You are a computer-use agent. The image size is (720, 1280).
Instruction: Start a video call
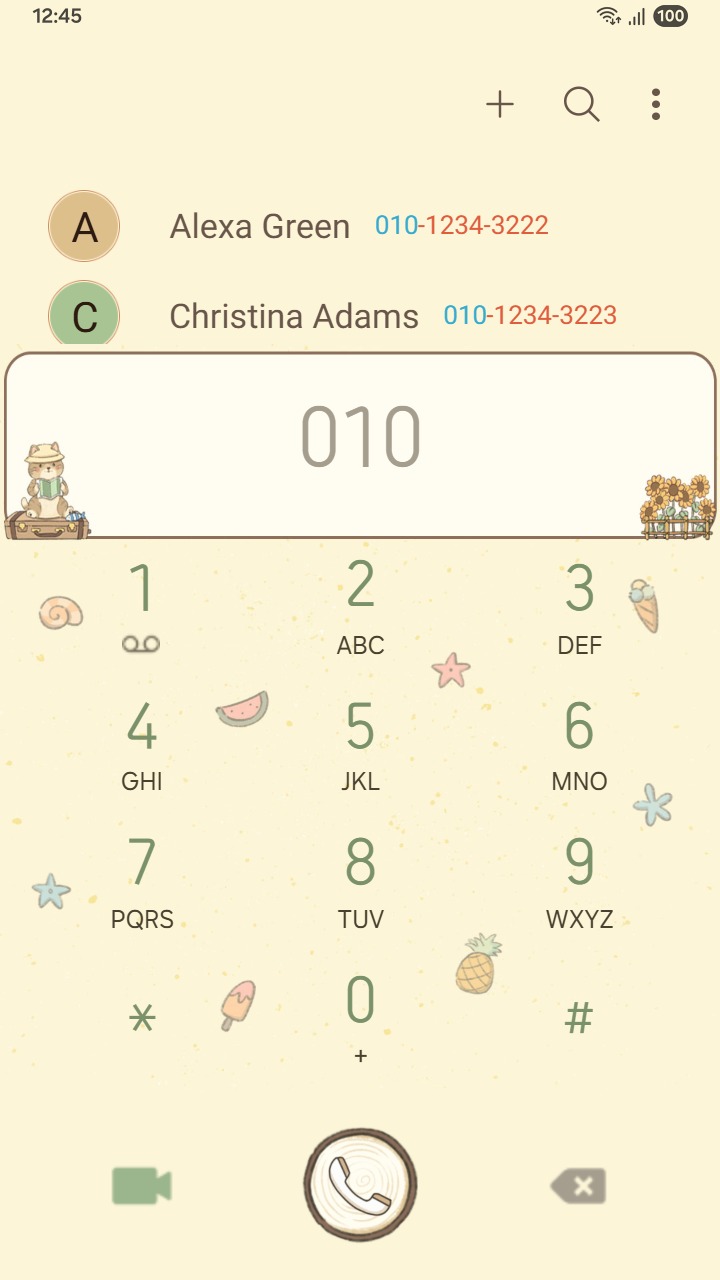(x=142, y=1186)
